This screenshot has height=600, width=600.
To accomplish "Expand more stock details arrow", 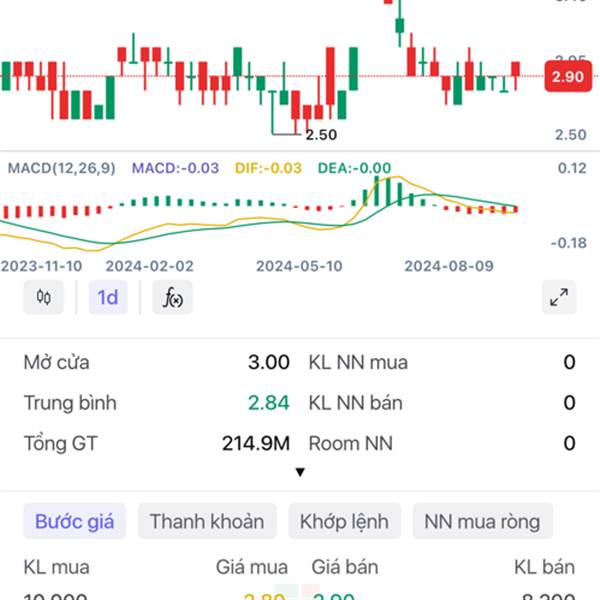I will point(300,472).
